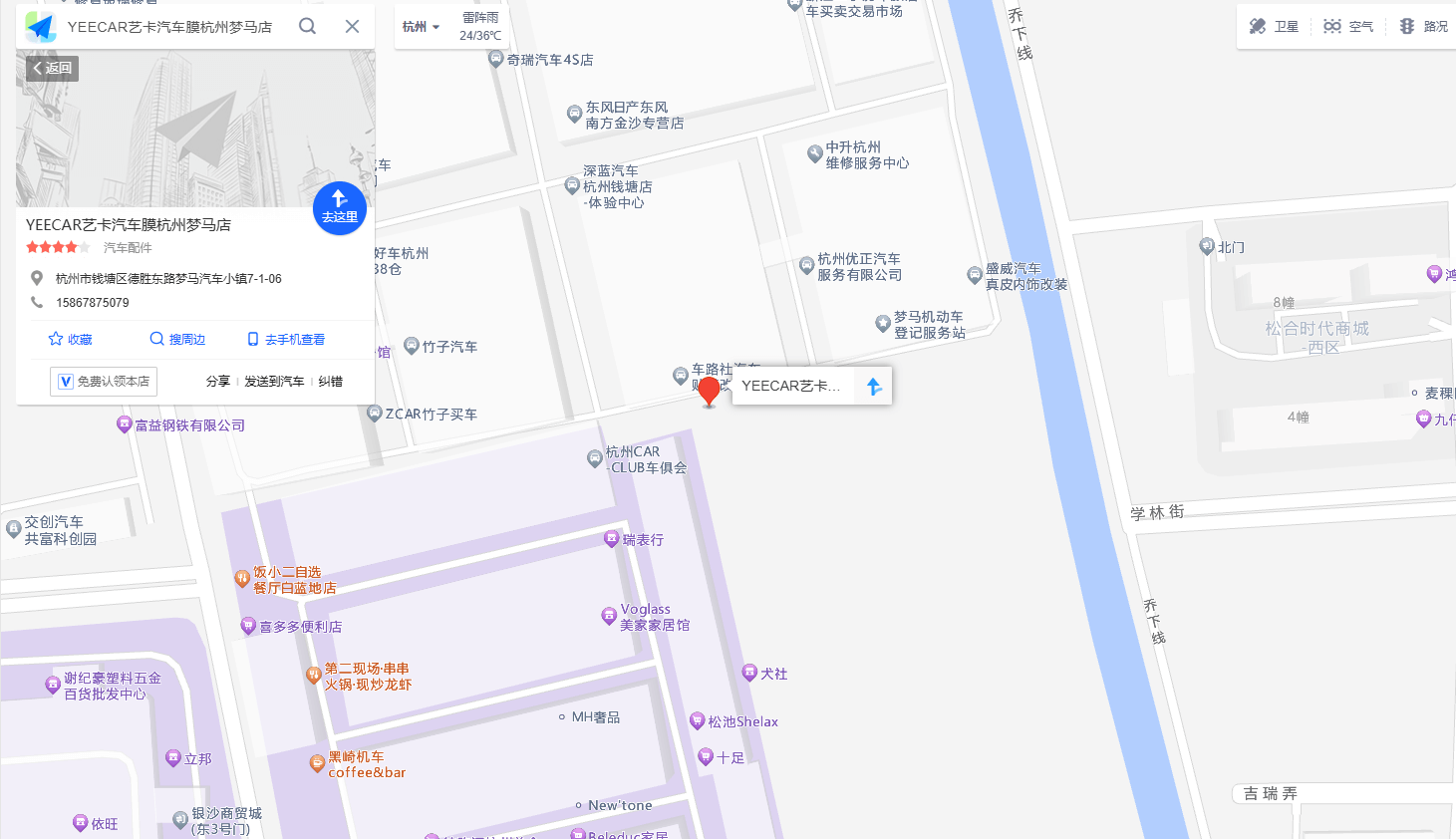The width and height of the screenshot is (1456, 839).
Task: Toggle the 路况 traffic layer
Action: pos(1423,27)
